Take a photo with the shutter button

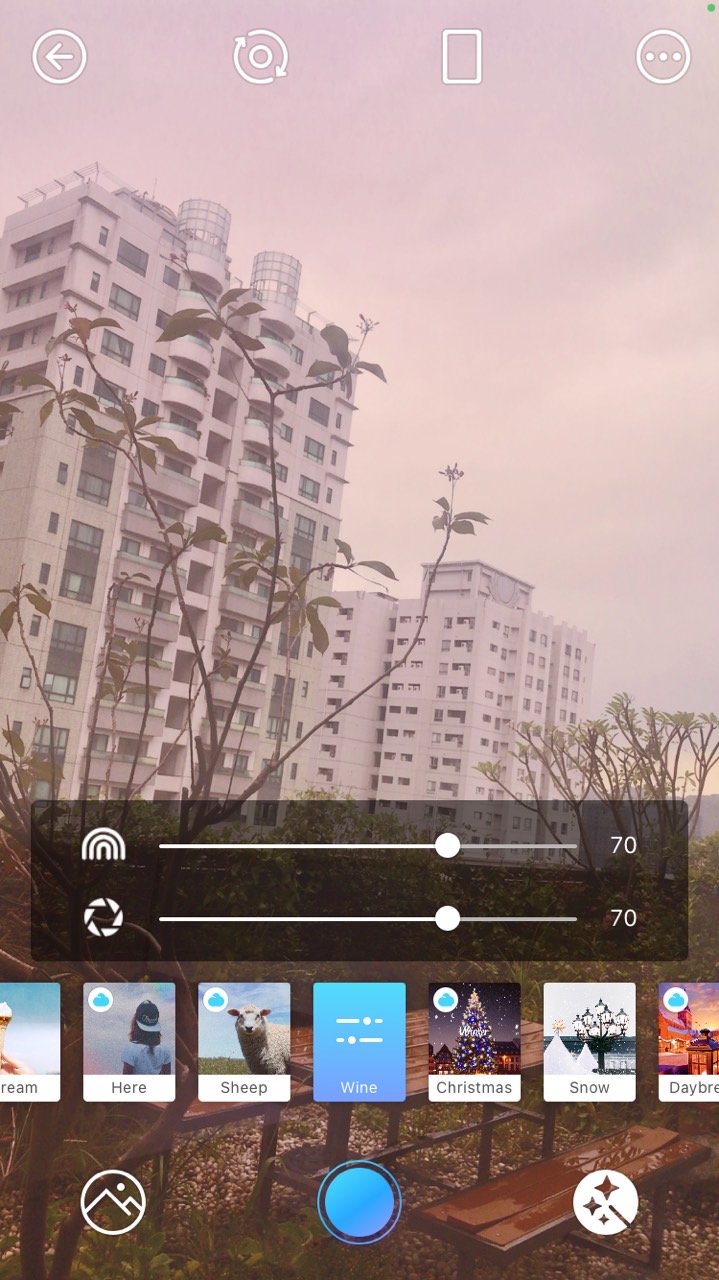click(x=359, y=1201)
